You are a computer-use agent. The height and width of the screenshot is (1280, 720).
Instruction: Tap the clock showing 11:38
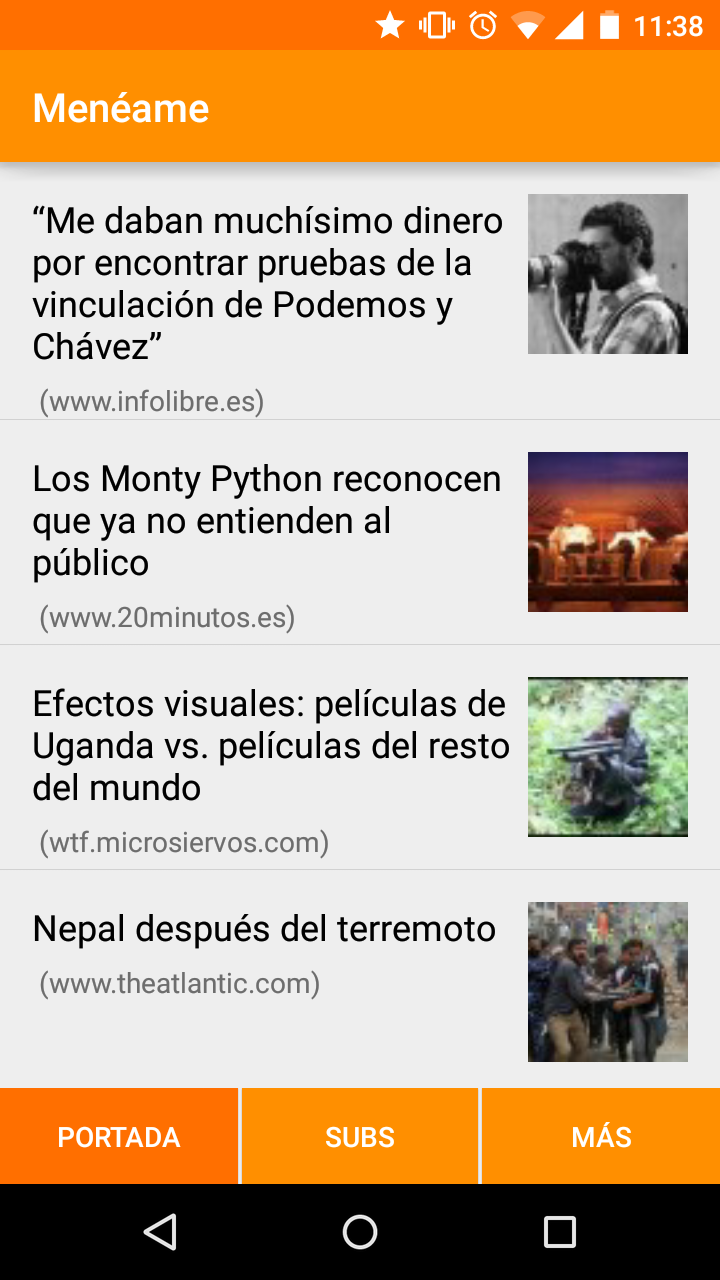tap(668, 24)
